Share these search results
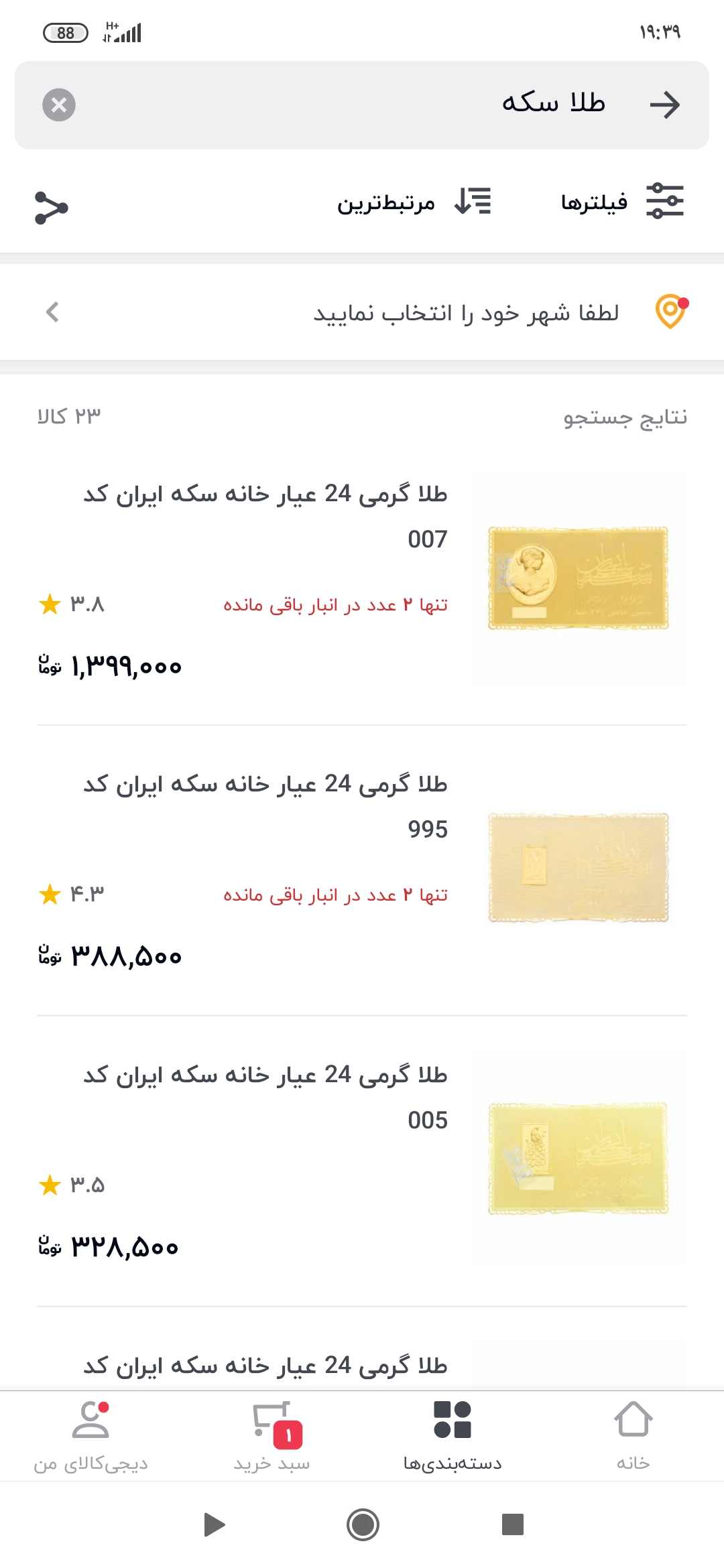724x1568 pixels. (x=52, y=207)
